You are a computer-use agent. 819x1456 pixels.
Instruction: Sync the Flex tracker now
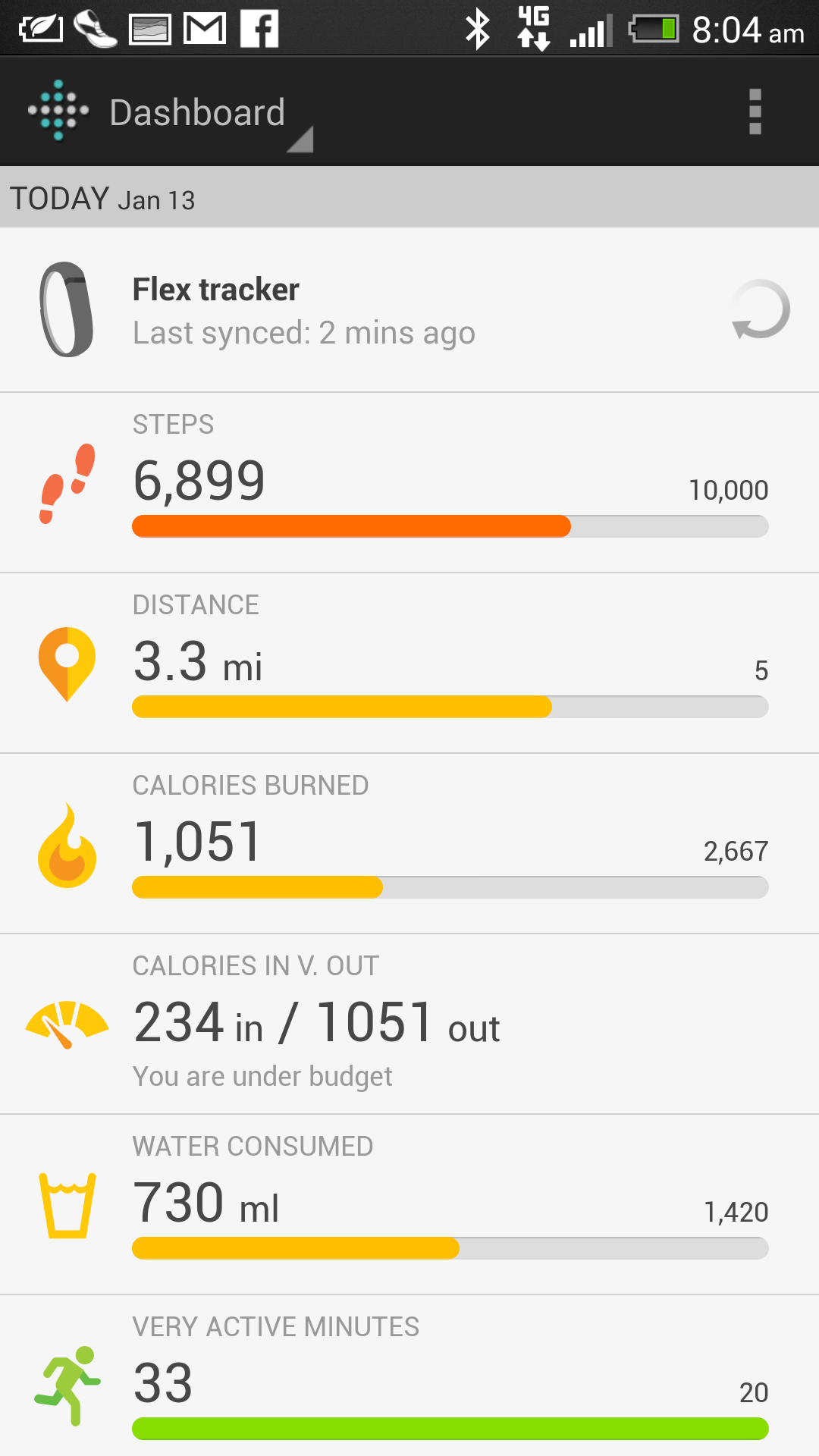click(x=761, y=309)
